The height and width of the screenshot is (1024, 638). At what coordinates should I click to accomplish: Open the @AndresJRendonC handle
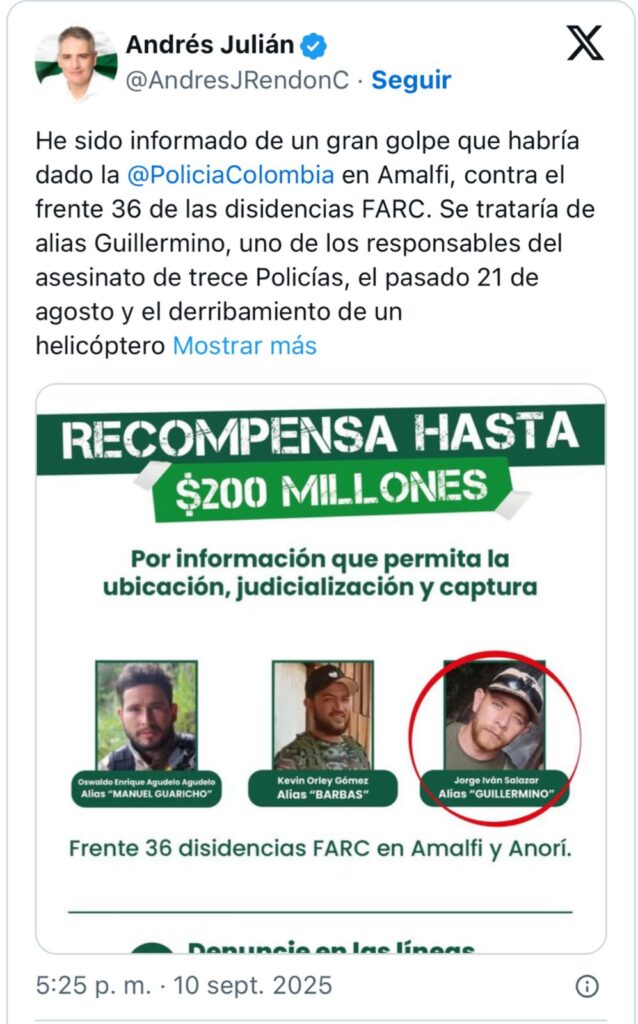tap(237, 80)
